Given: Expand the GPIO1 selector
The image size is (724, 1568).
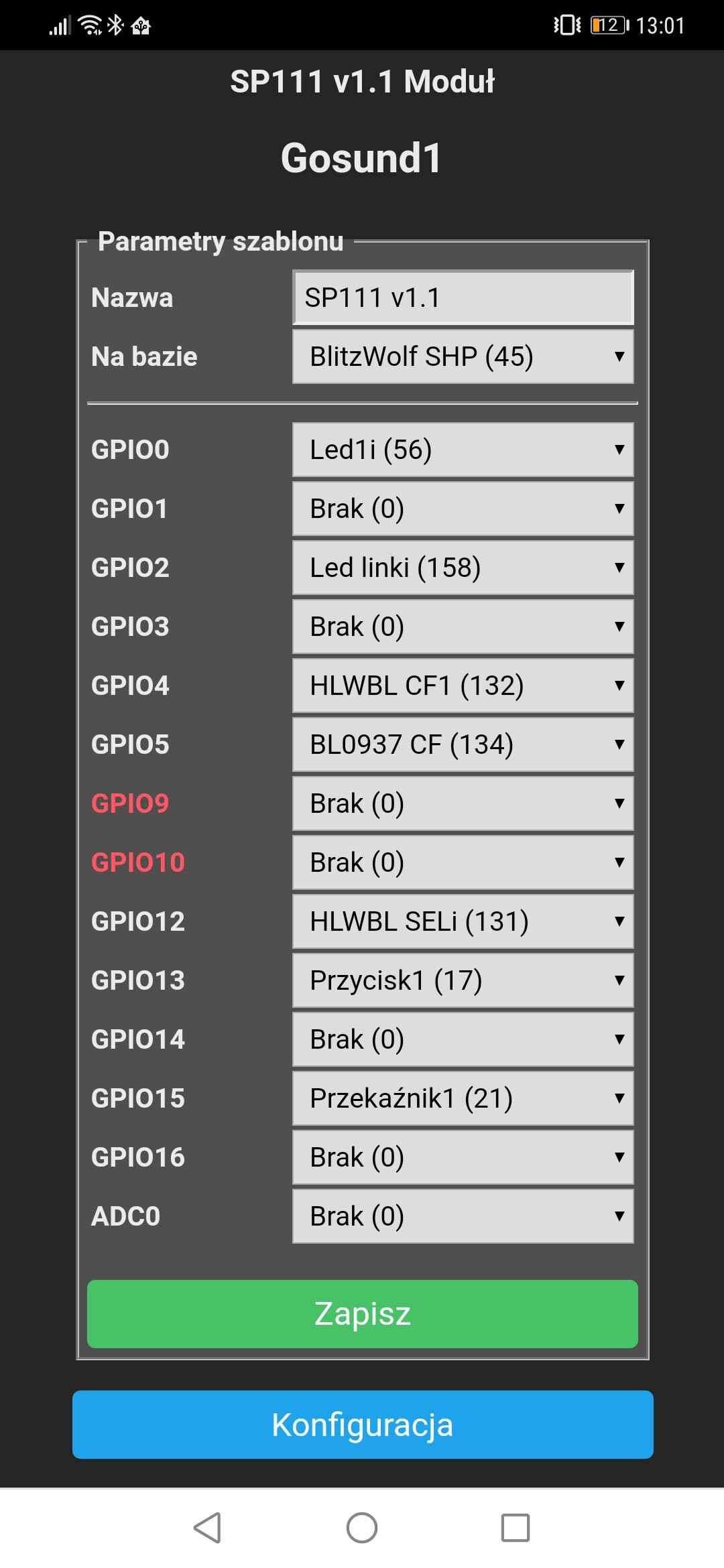Looking at the screenshot, I should (463, 509).
